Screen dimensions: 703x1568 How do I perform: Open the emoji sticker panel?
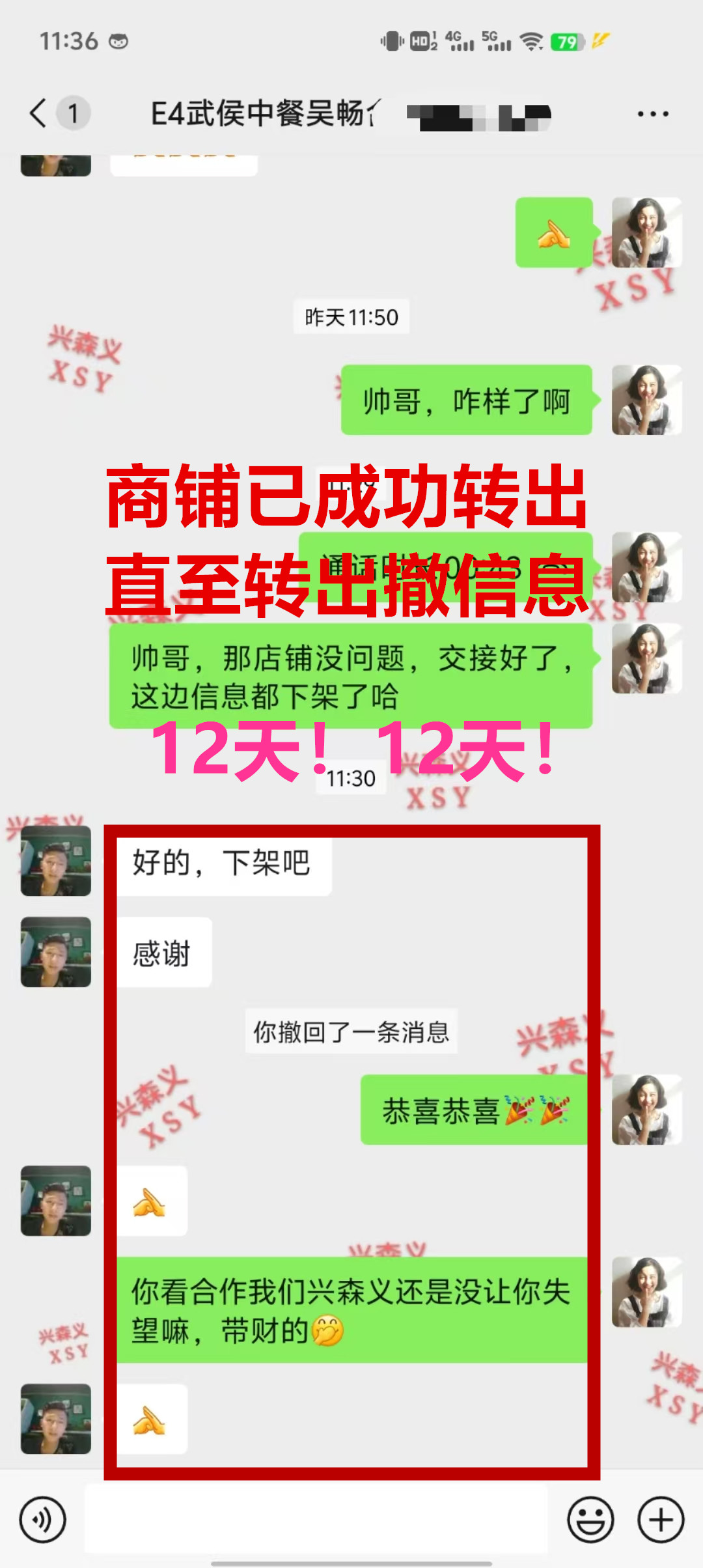point(590,1520)
